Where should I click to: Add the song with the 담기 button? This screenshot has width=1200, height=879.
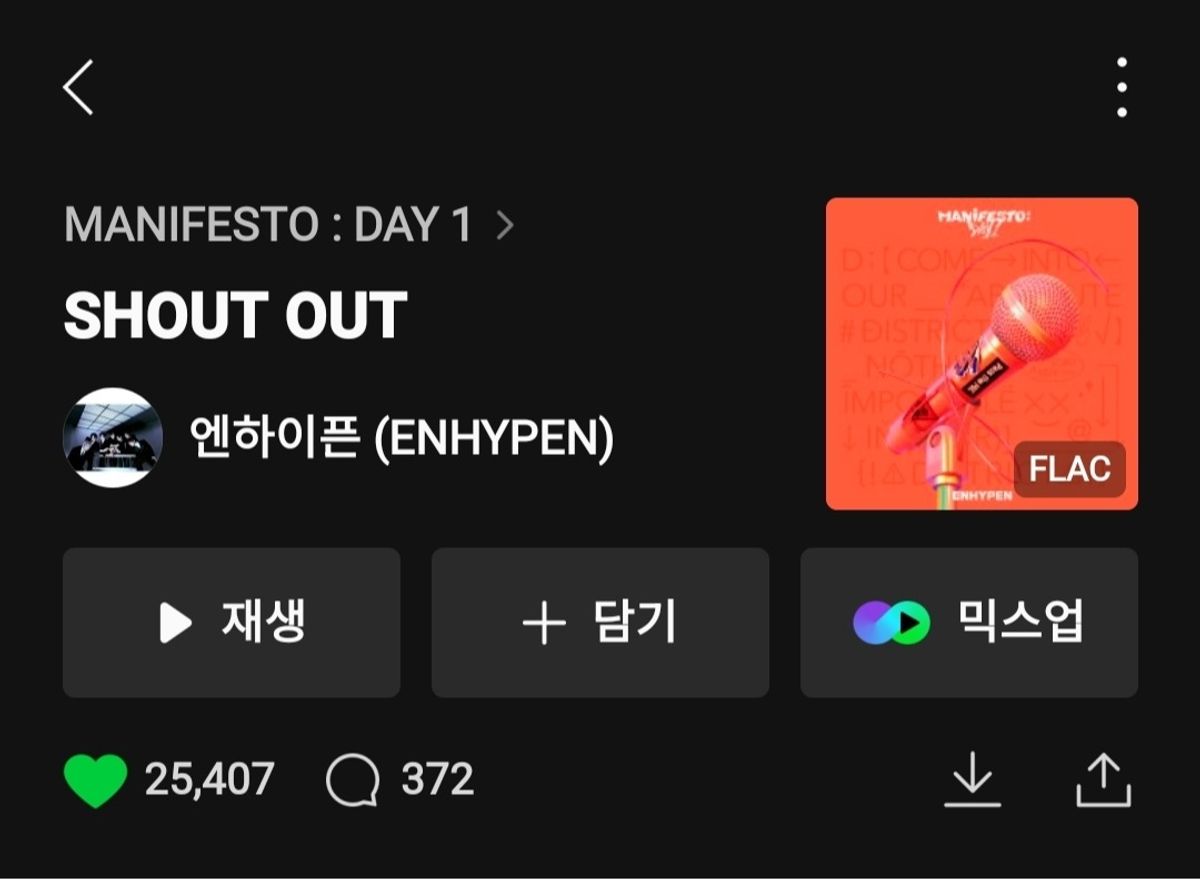[x=600, y=622]
